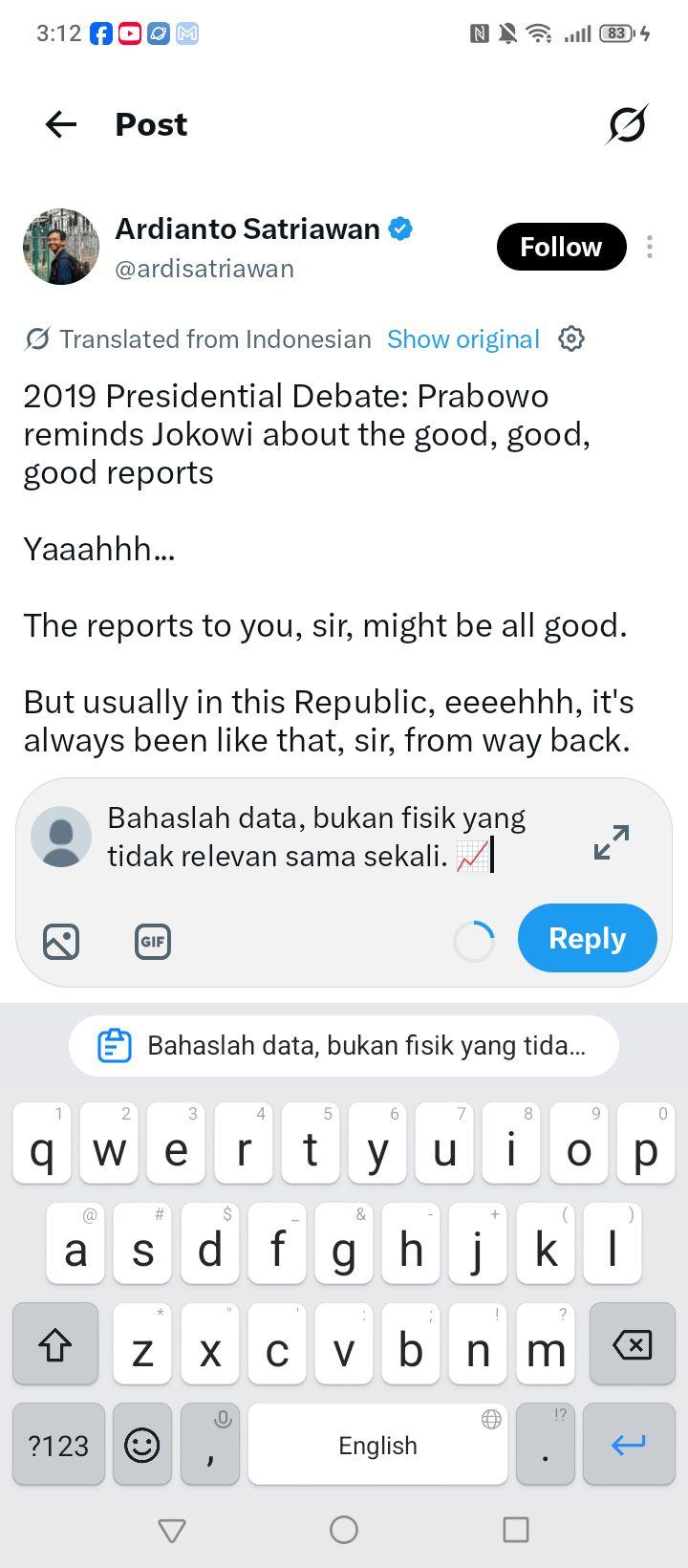Viewport: 688px width, 1568px height.
Task: Open Ardianto Satriawan's profile picture
Action: [x=61, y=247]
